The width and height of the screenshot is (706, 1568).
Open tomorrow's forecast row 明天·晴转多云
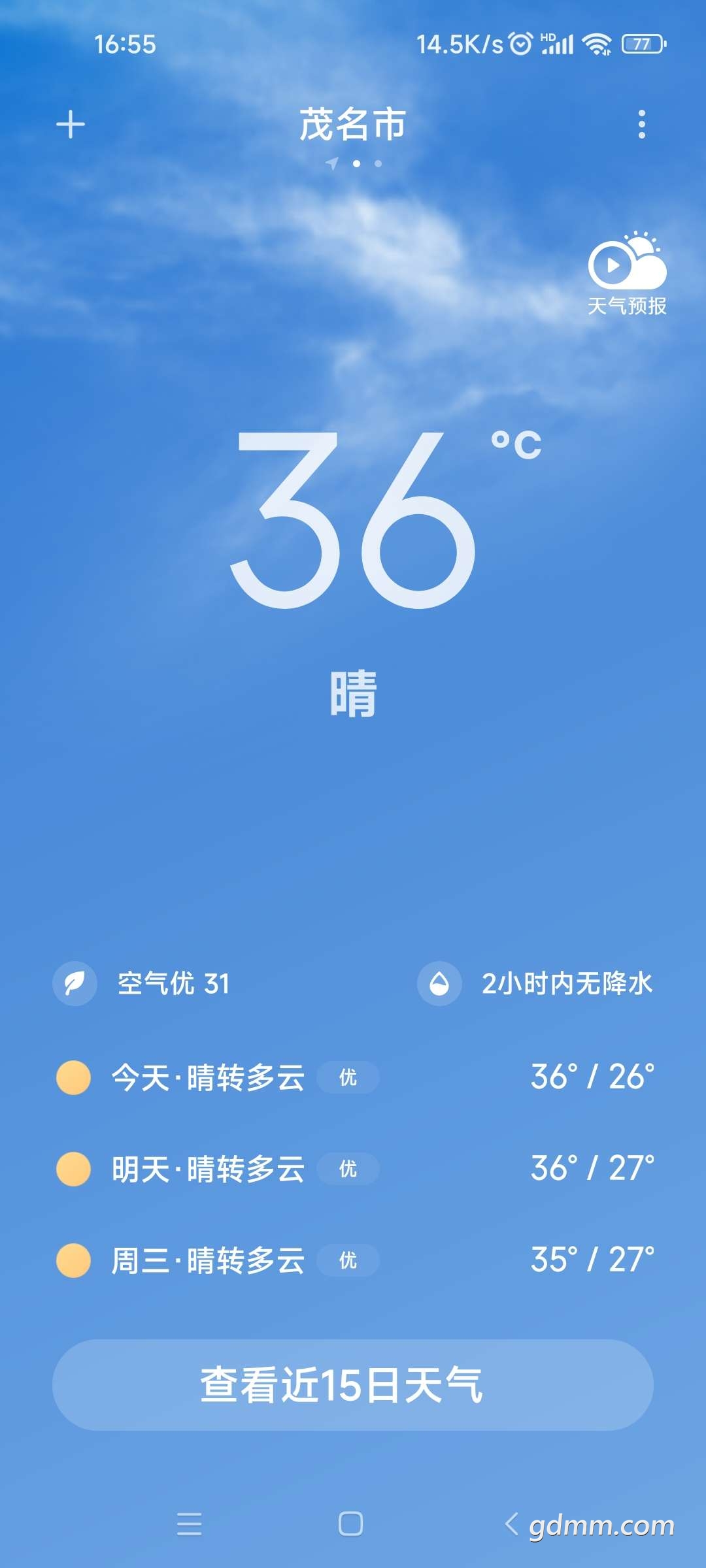(x=353, y=1168)
